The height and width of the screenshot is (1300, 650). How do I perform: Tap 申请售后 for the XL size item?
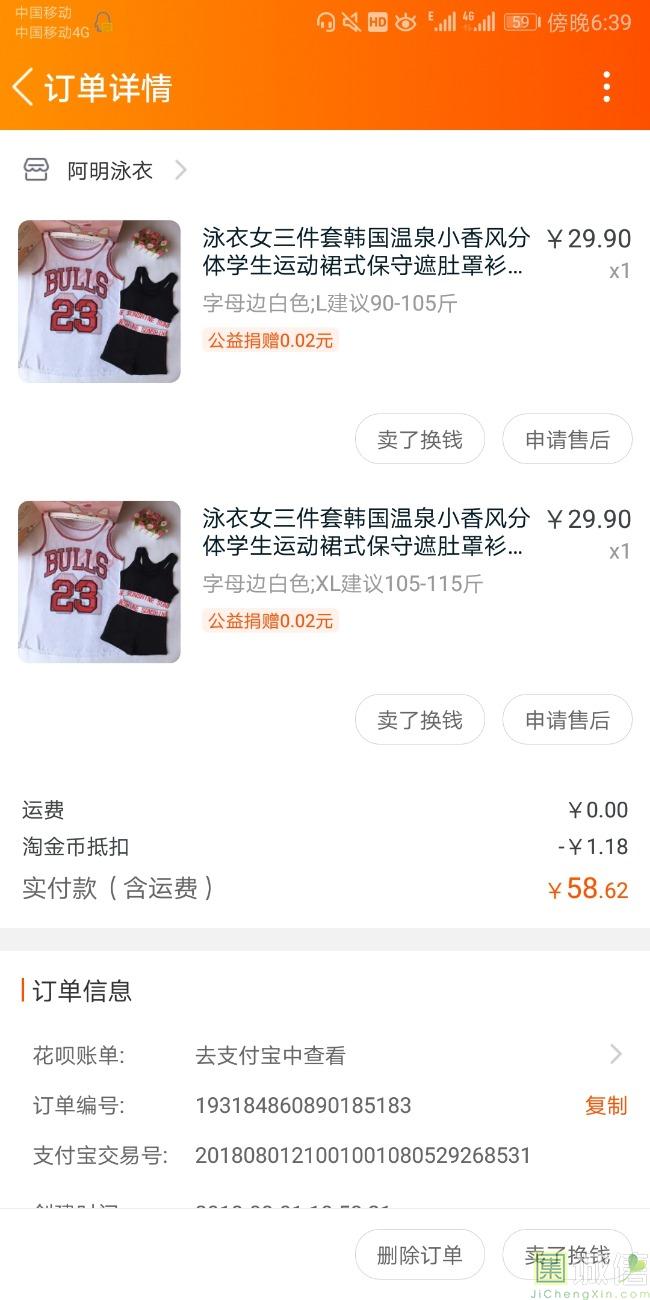[x=567, y=720]
